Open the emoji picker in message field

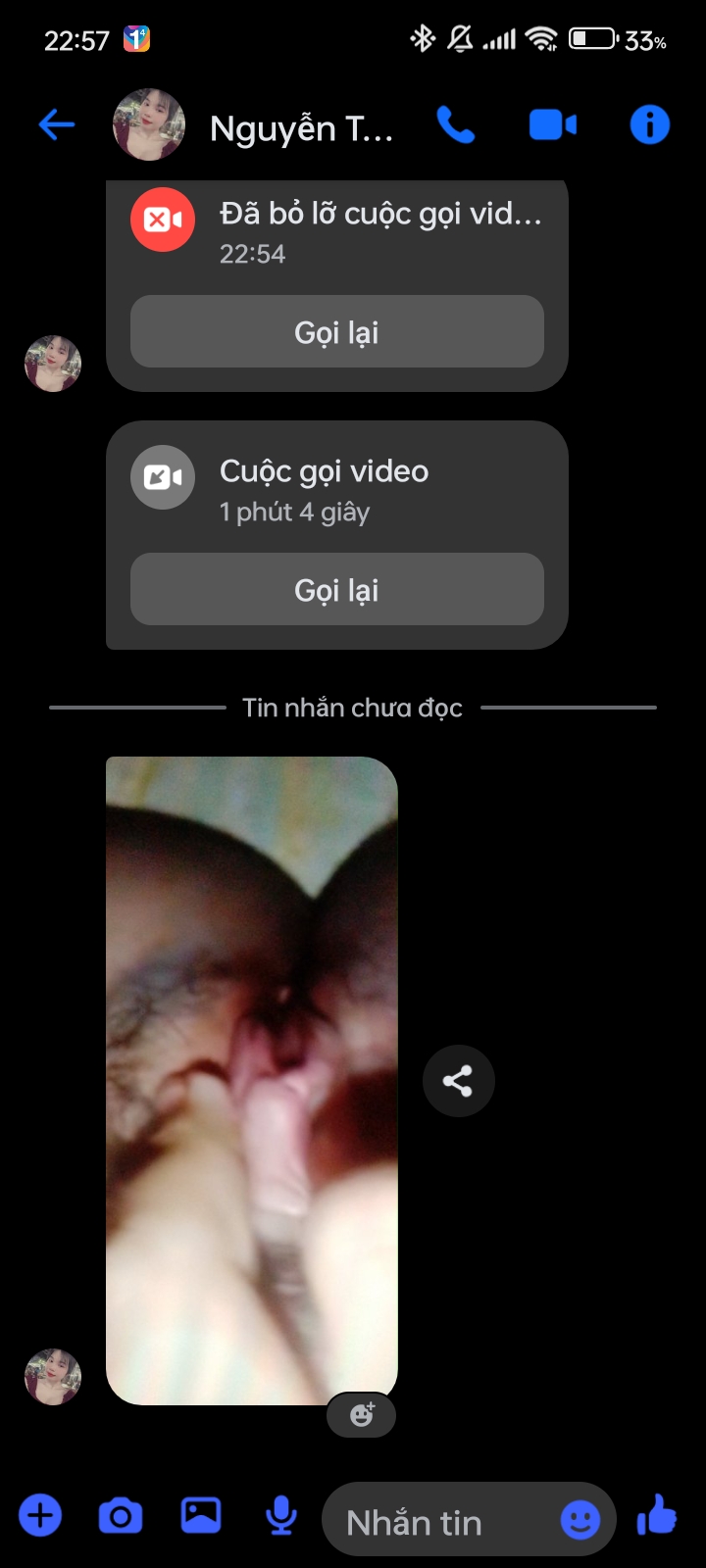click(x=580, y=1520)
